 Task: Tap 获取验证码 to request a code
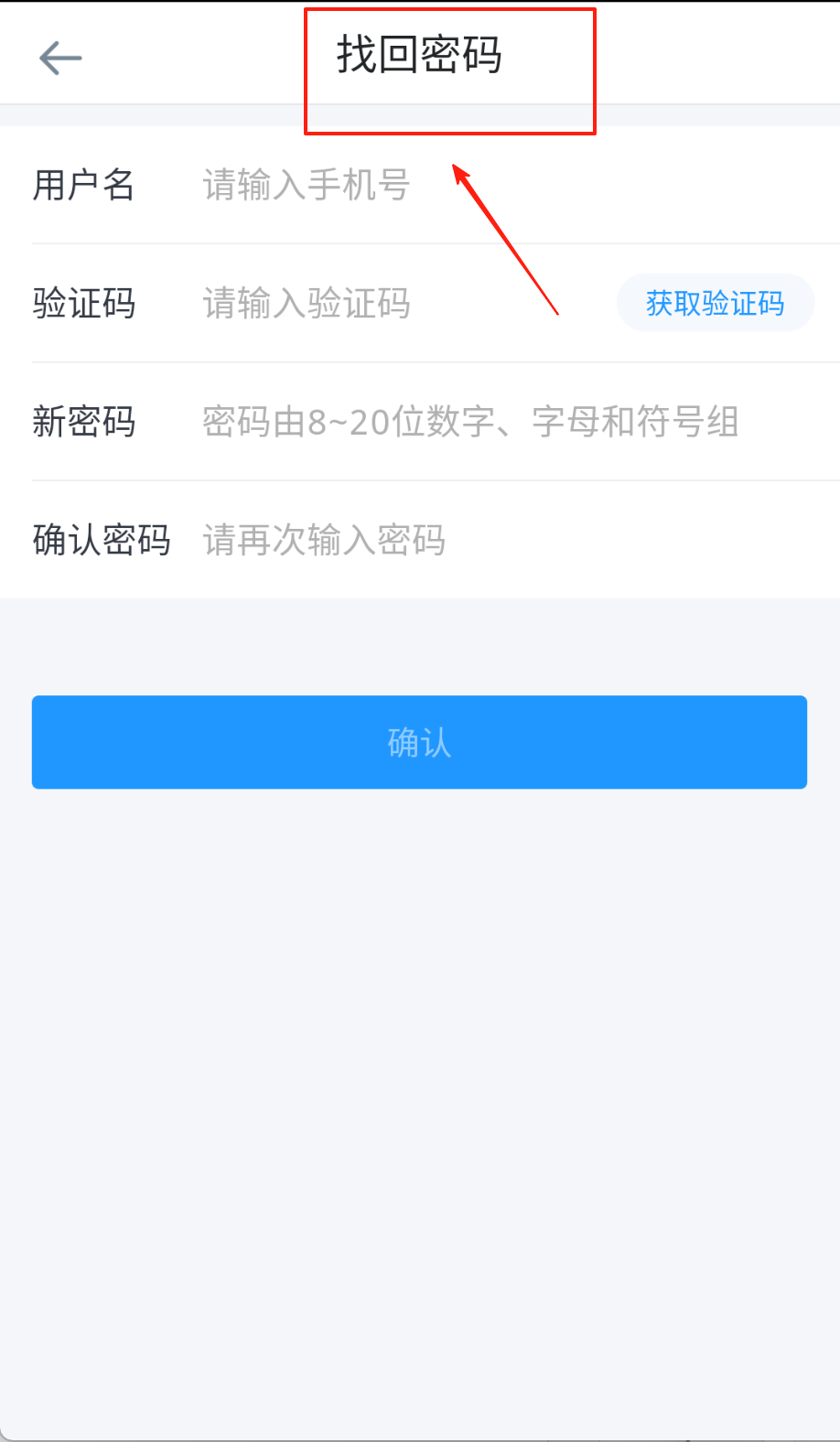tap(715, 303)
